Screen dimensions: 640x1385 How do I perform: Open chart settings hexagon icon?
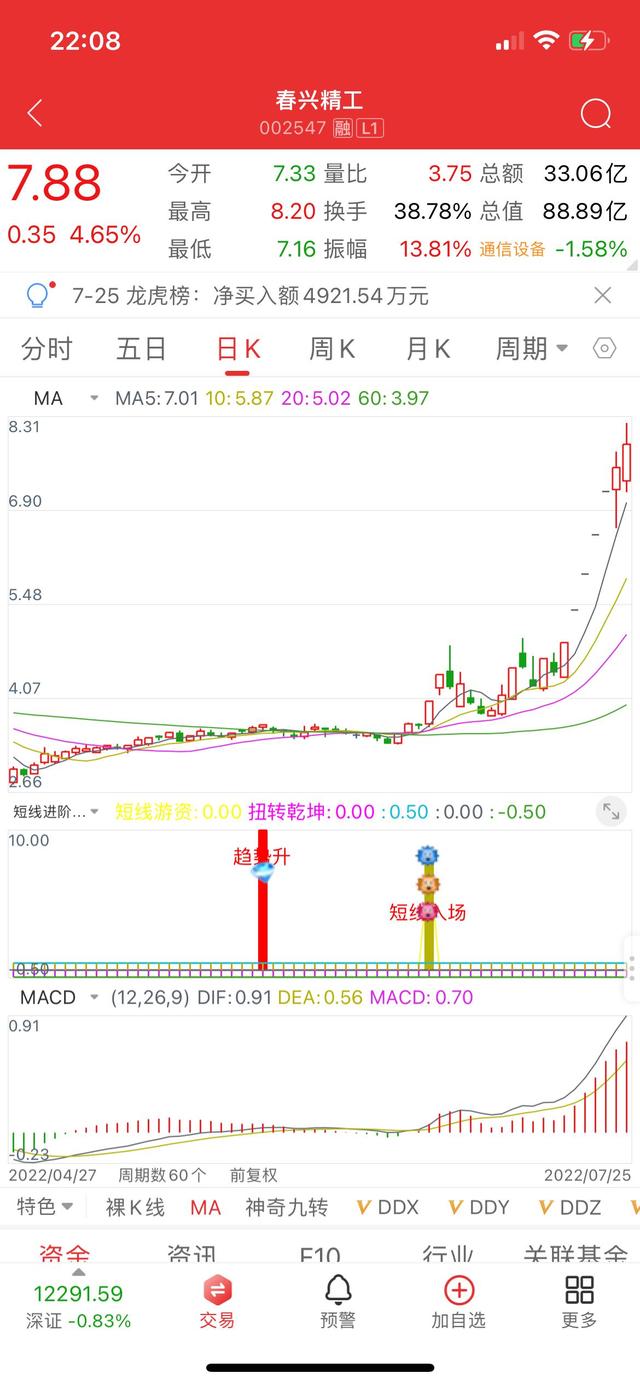pyautogui.click(x=605, y=349)
